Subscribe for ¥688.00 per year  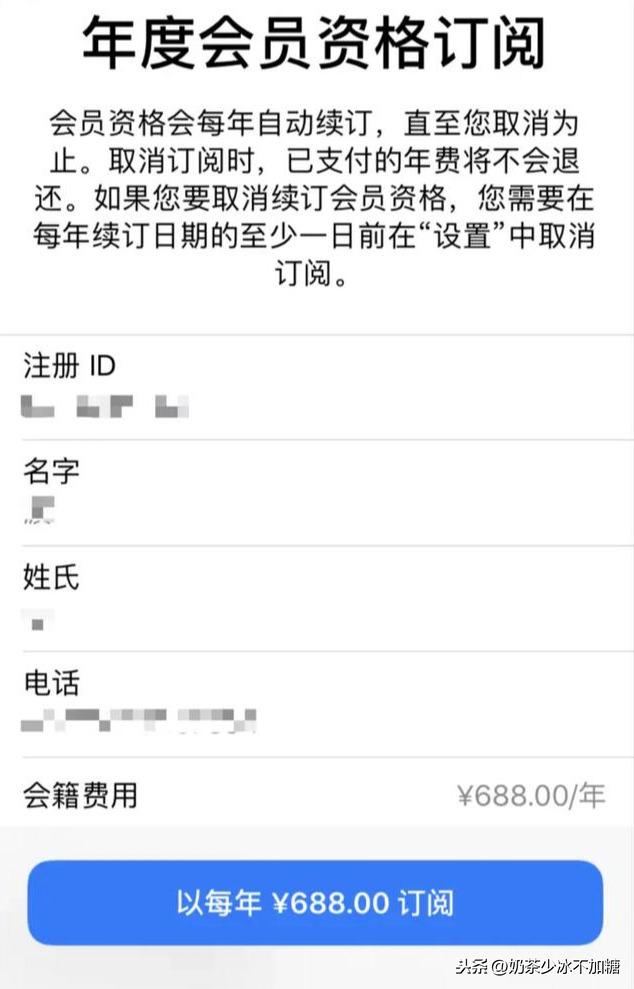tap(315, 902)
